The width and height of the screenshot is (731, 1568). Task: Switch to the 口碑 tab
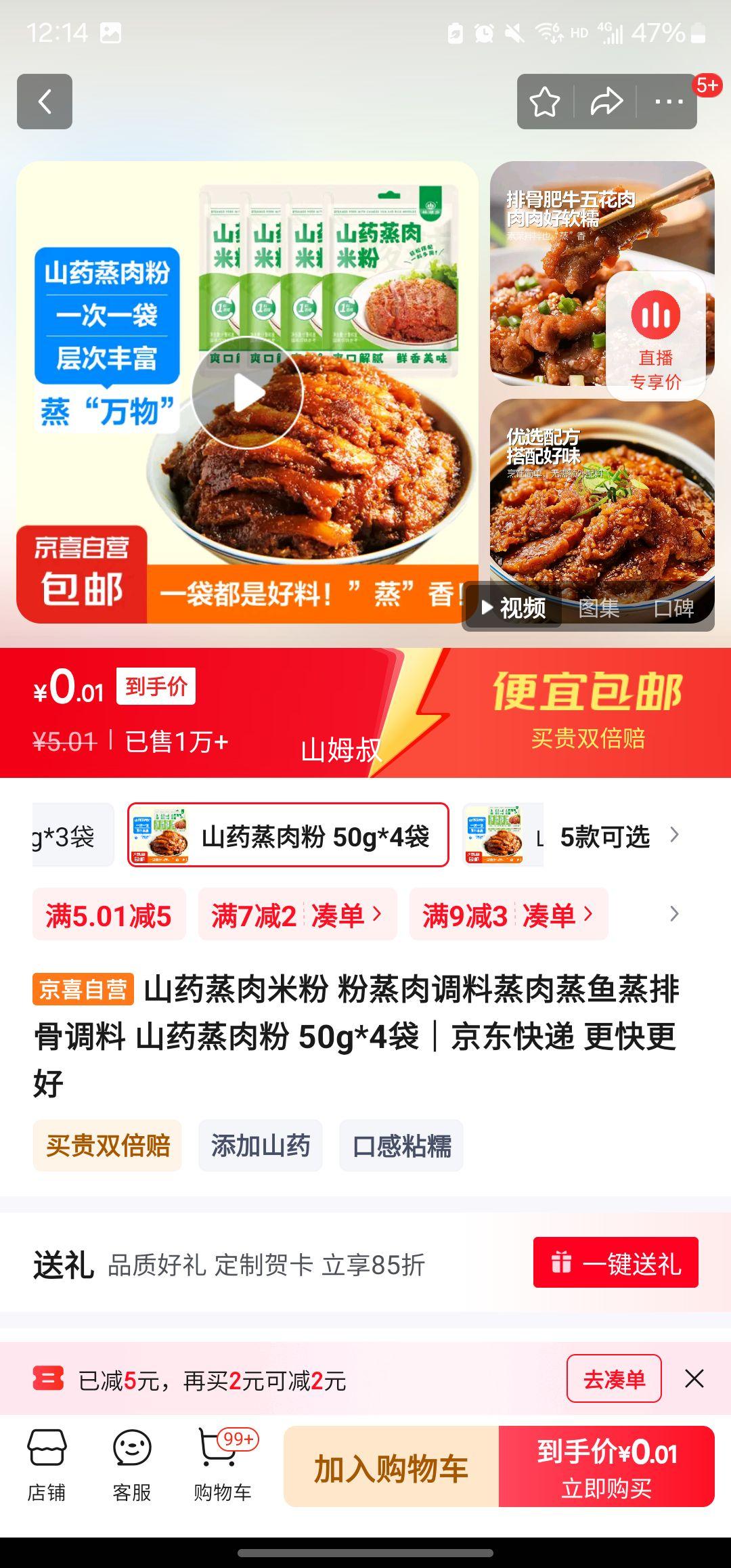(x=675, y=609)
